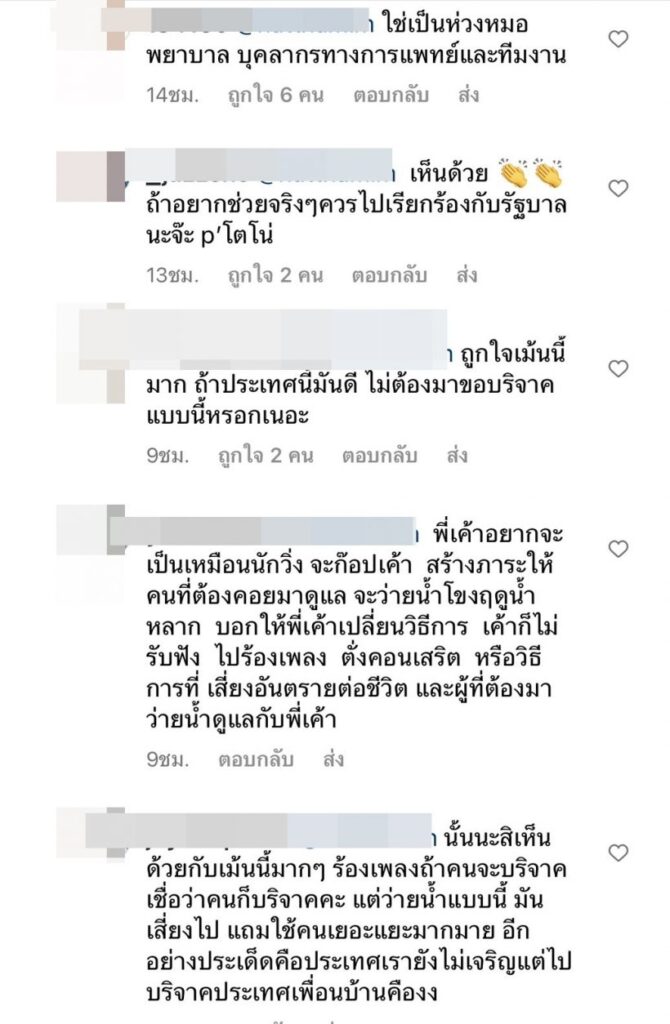Like the comment starting 'นั้นนะสิเห็นด้วย'

coord(619,852)
